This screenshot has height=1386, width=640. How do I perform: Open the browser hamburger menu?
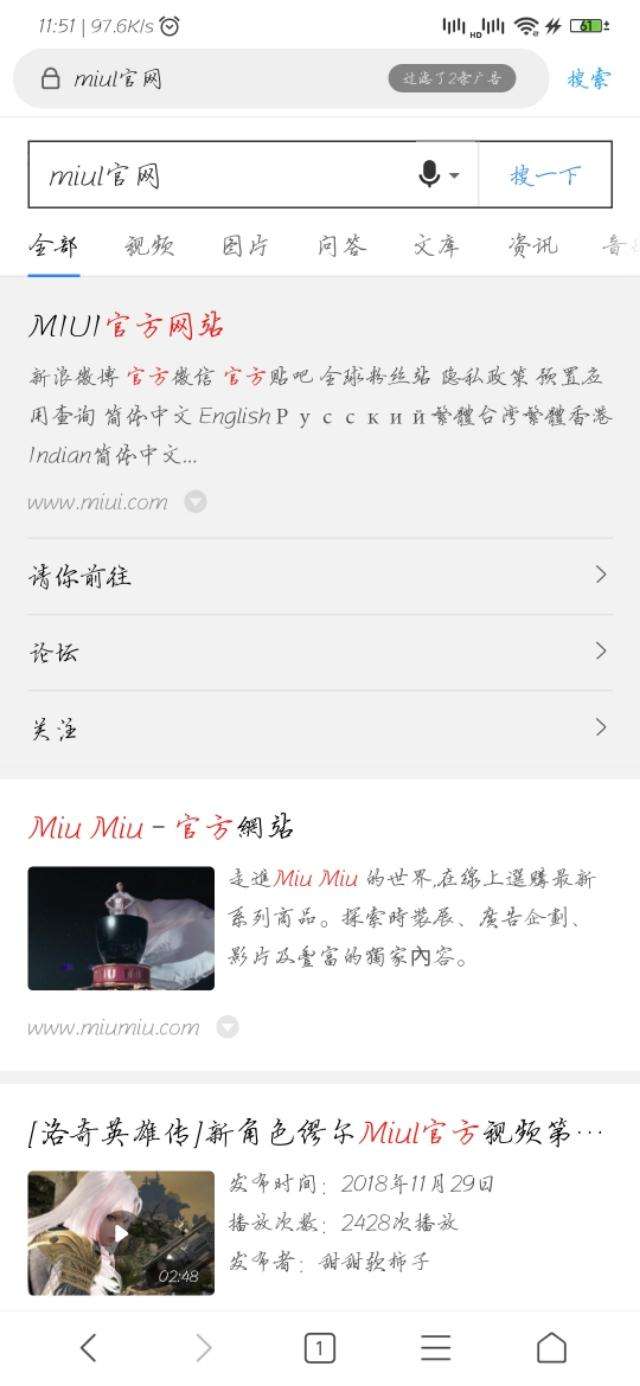435,1348
